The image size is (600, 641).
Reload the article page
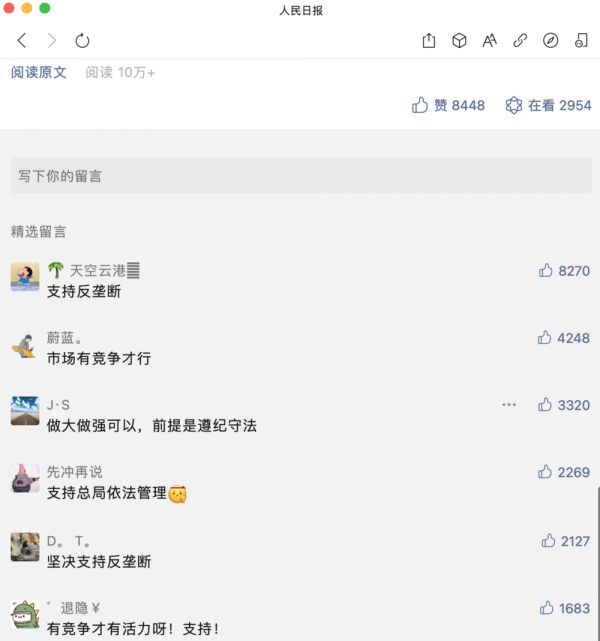pos(82,41)
